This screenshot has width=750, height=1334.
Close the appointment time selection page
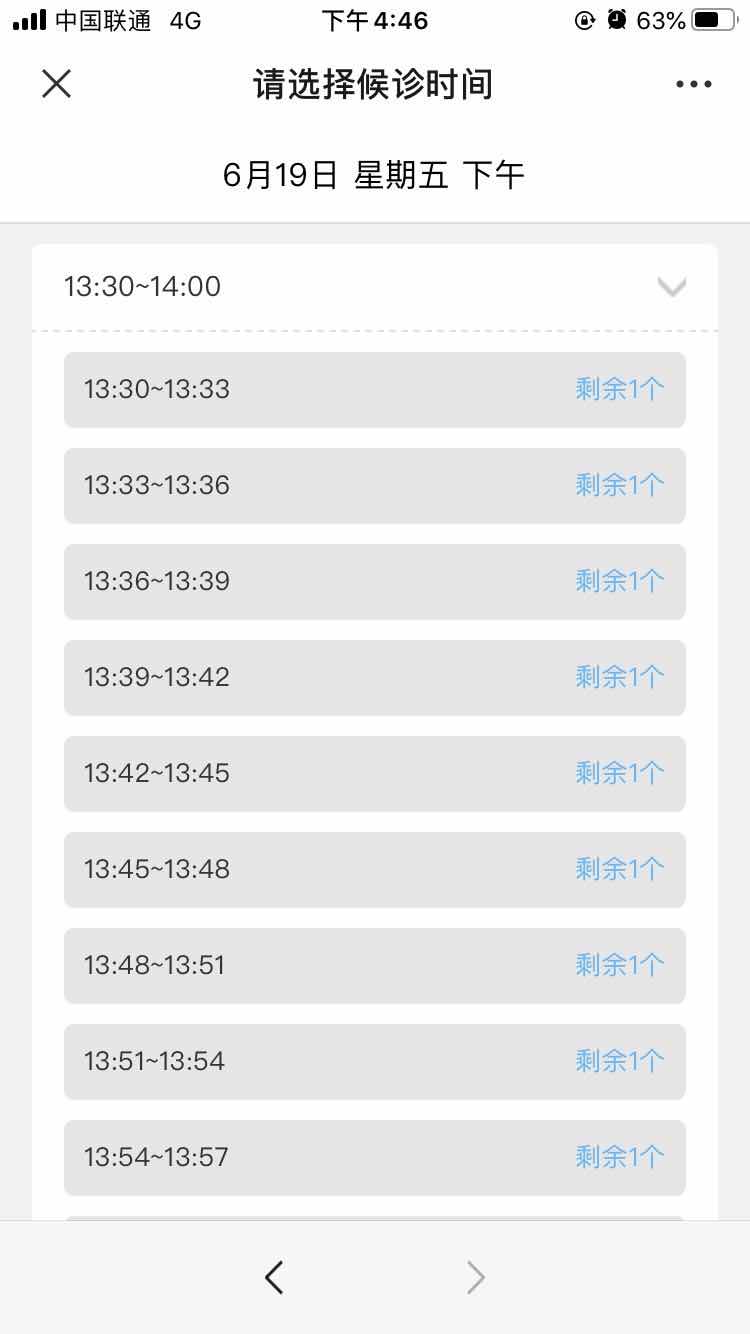[57, 84]
